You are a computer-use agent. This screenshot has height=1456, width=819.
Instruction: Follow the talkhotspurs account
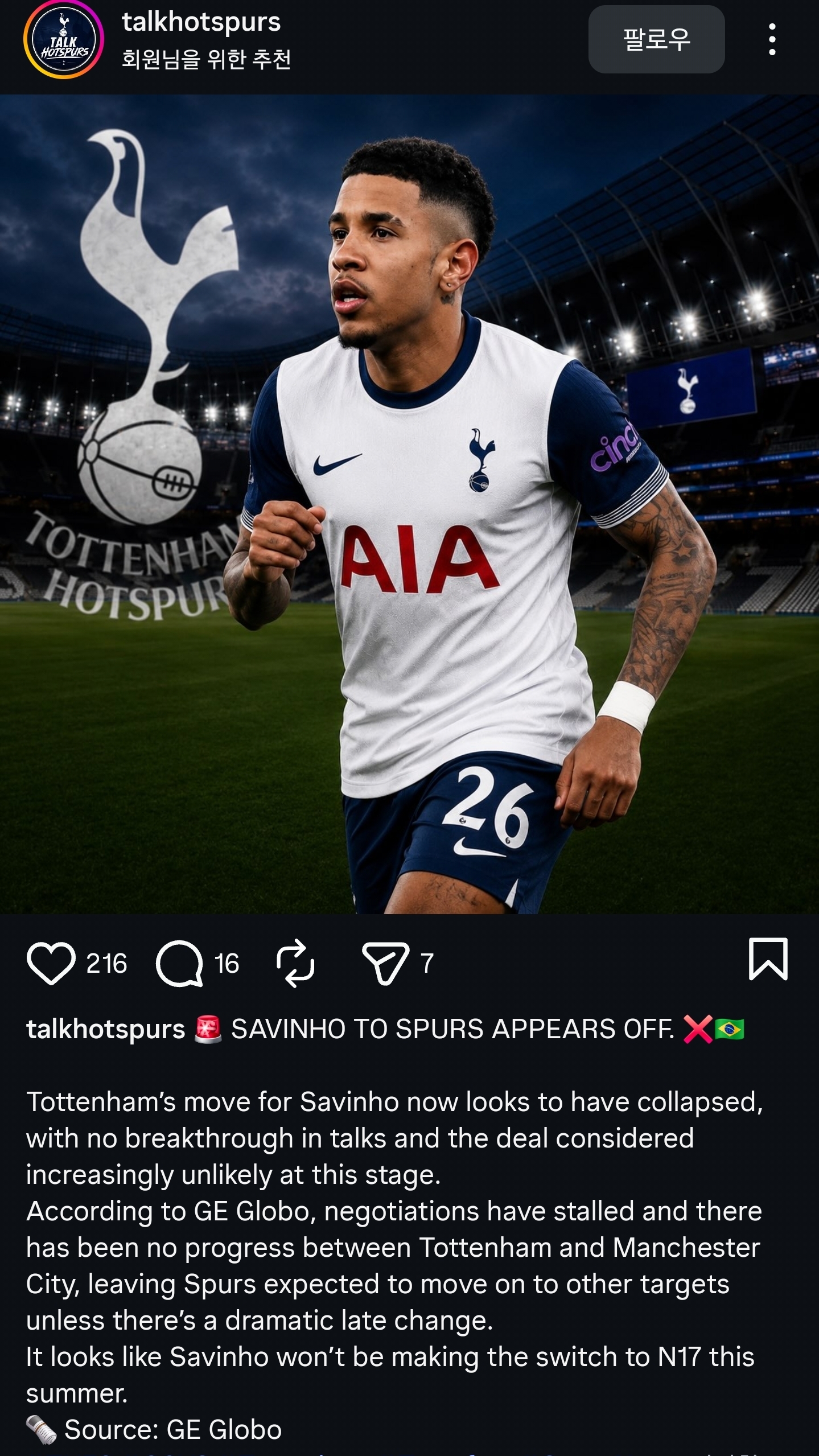coord(656,39)
